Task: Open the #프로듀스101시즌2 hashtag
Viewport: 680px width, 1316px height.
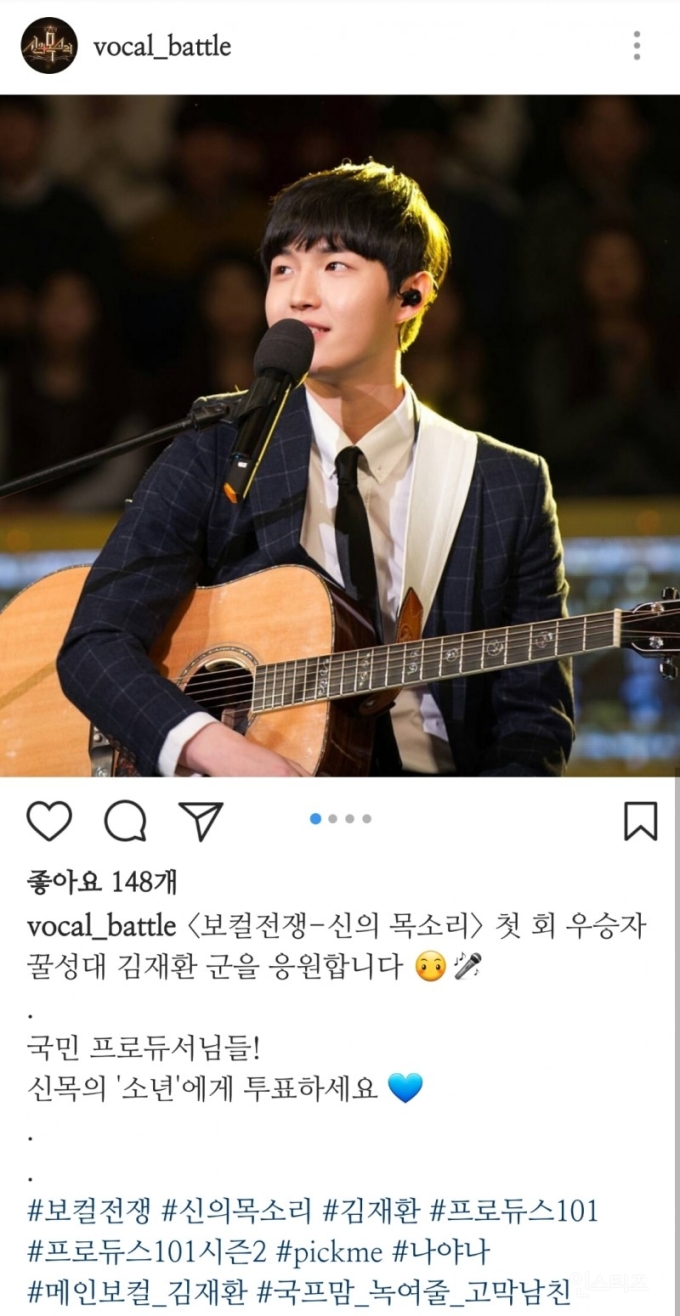Action: click(146, 1250)
